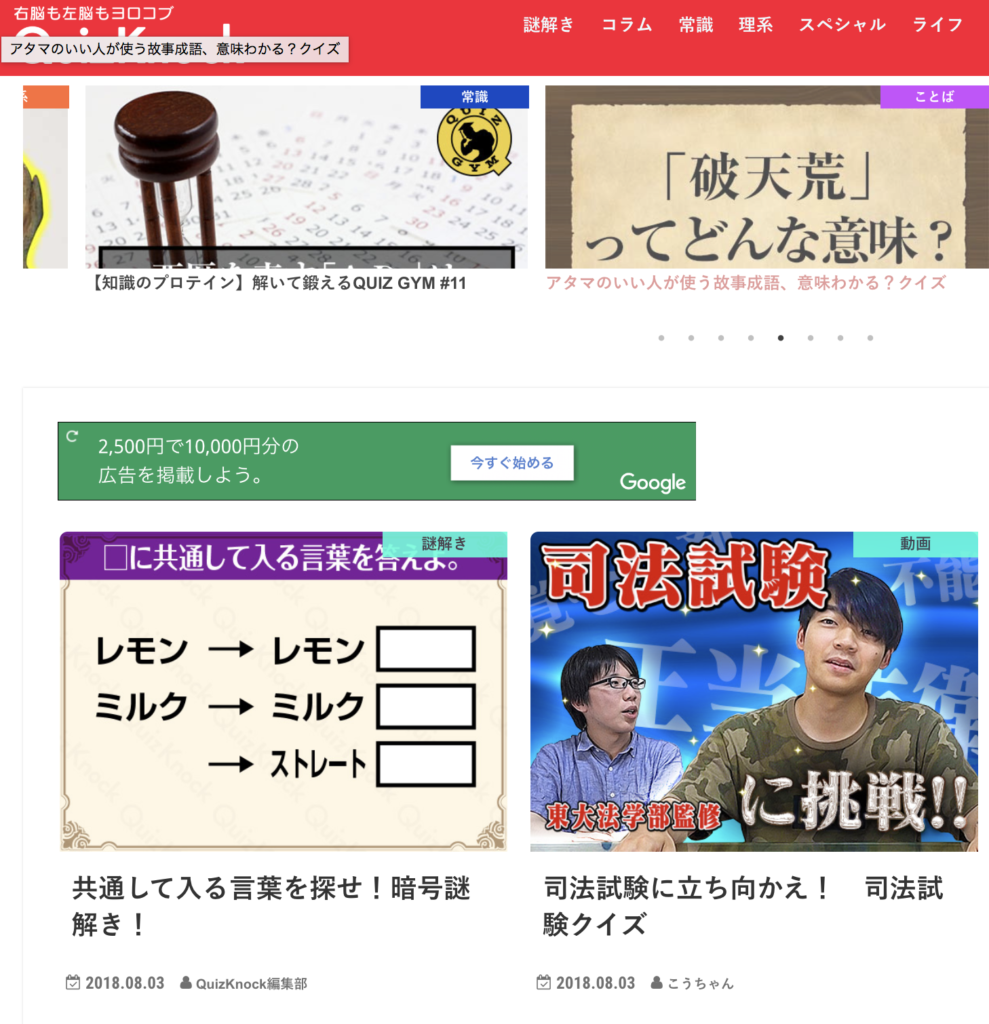The height and width of the screenshot is (1024, 989).
Task: Tap the 謎解き tag on the puzzle card
Action: (444, 544)
